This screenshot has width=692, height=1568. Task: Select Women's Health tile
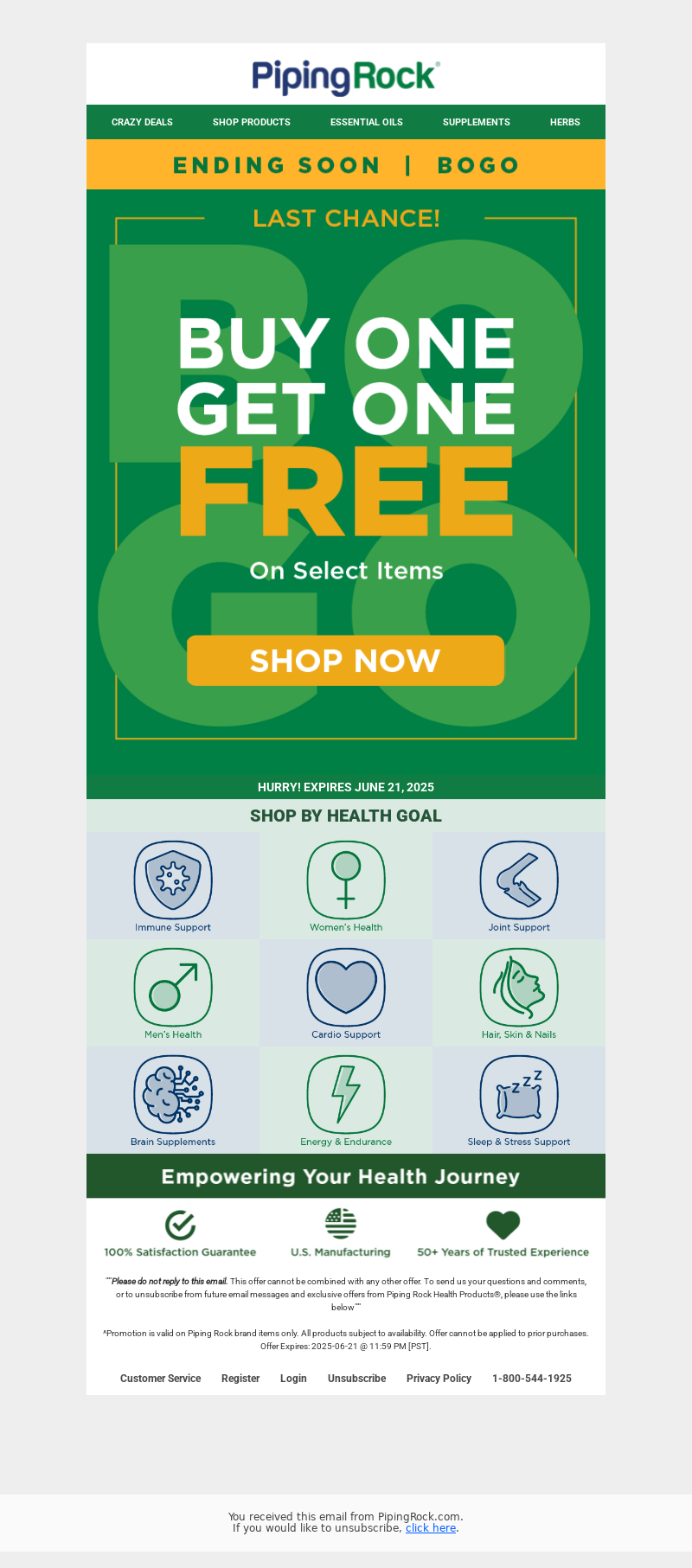pos(346,886)
